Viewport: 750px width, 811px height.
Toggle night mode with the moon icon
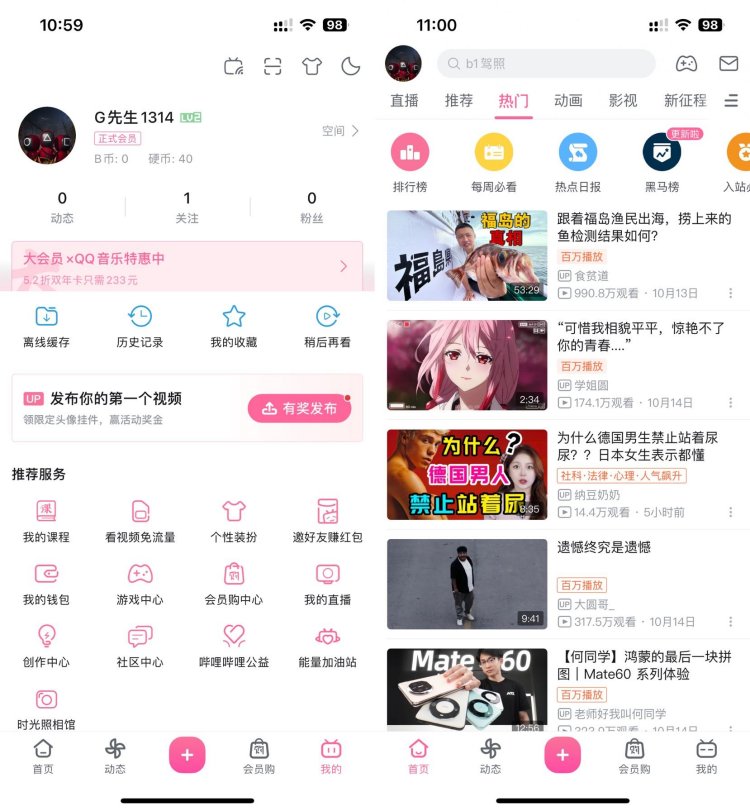(x=350, y=67)
